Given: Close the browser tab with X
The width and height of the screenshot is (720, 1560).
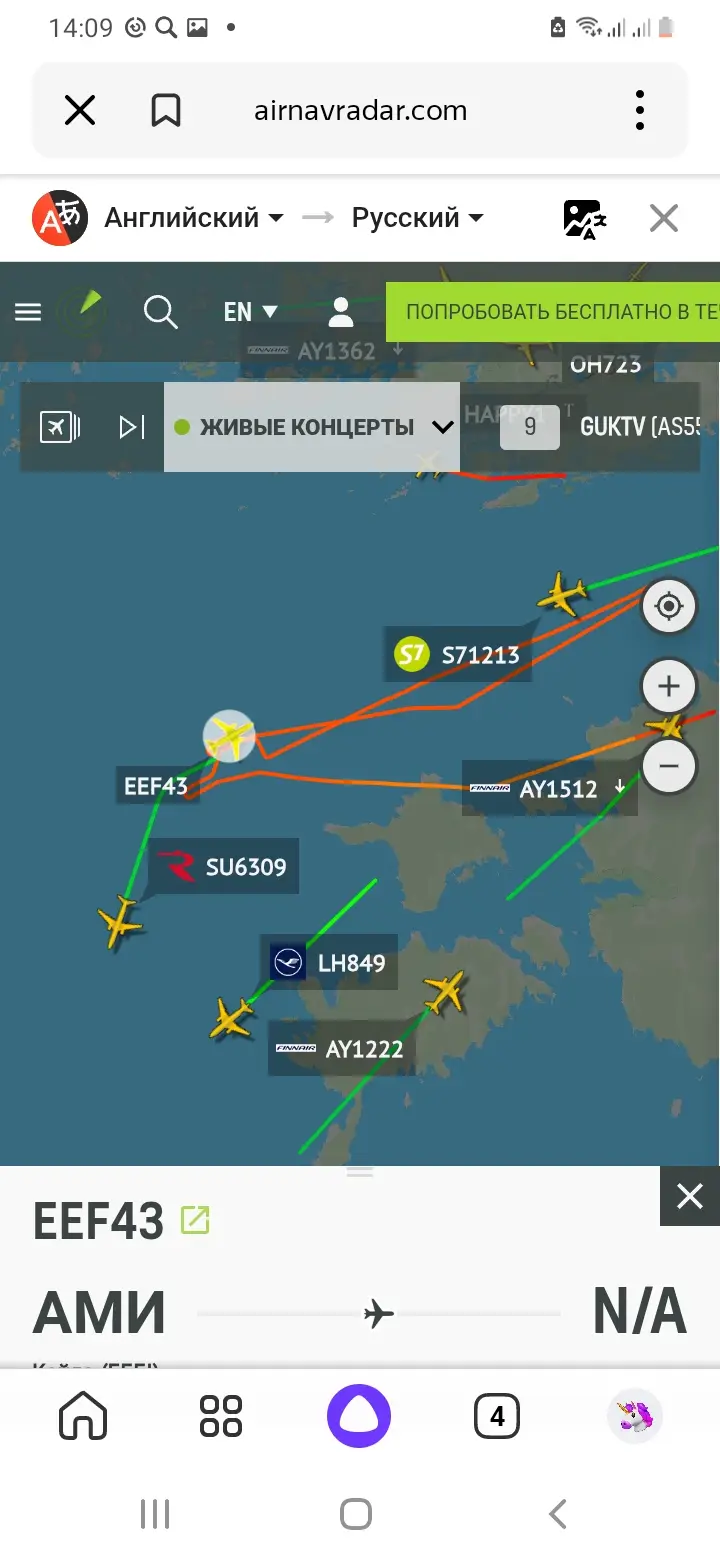Looking at the screenshot, I should pos(80,110).
